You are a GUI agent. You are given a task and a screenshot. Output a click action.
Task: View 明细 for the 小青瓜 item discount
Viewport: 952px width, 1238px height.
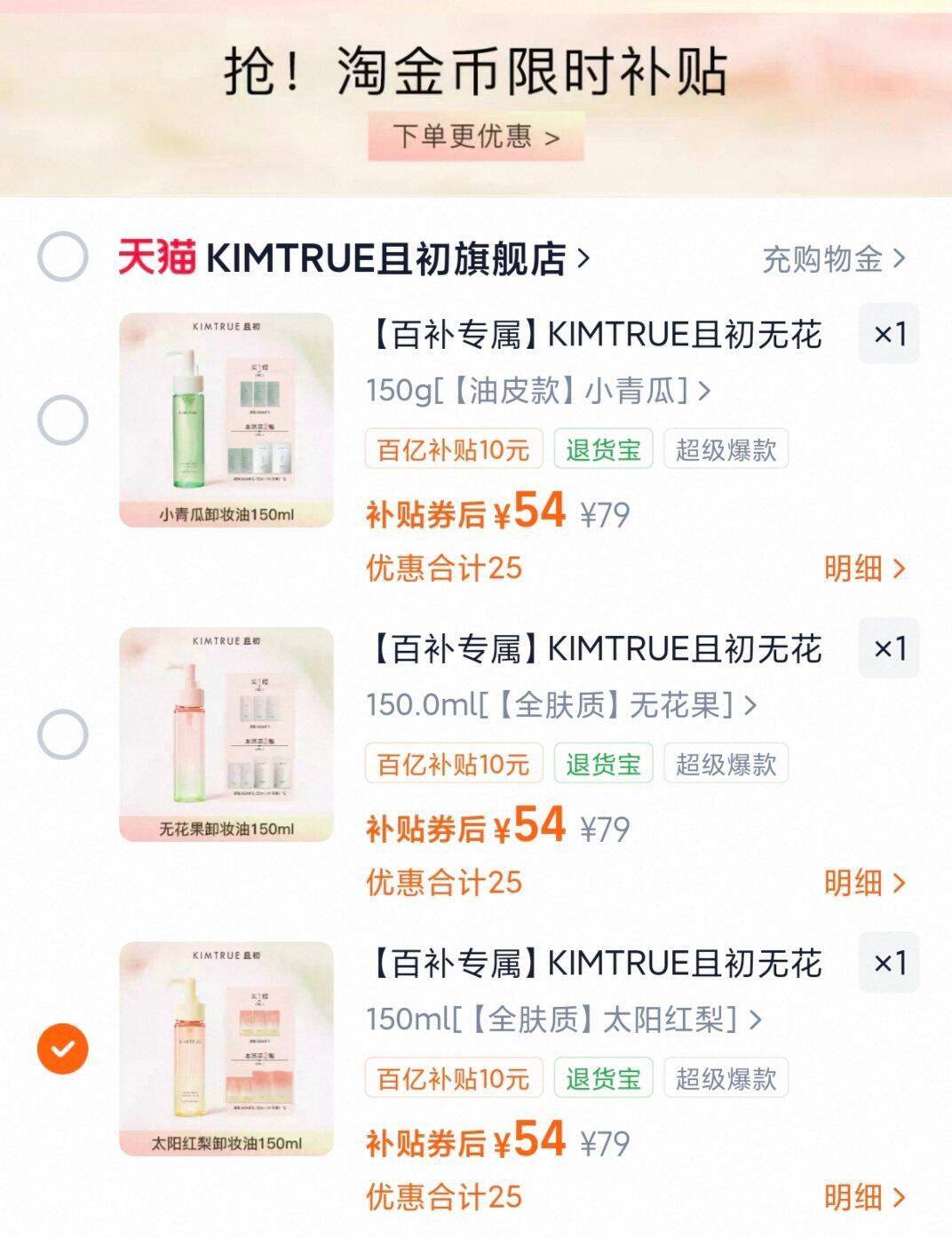[863, 568]
